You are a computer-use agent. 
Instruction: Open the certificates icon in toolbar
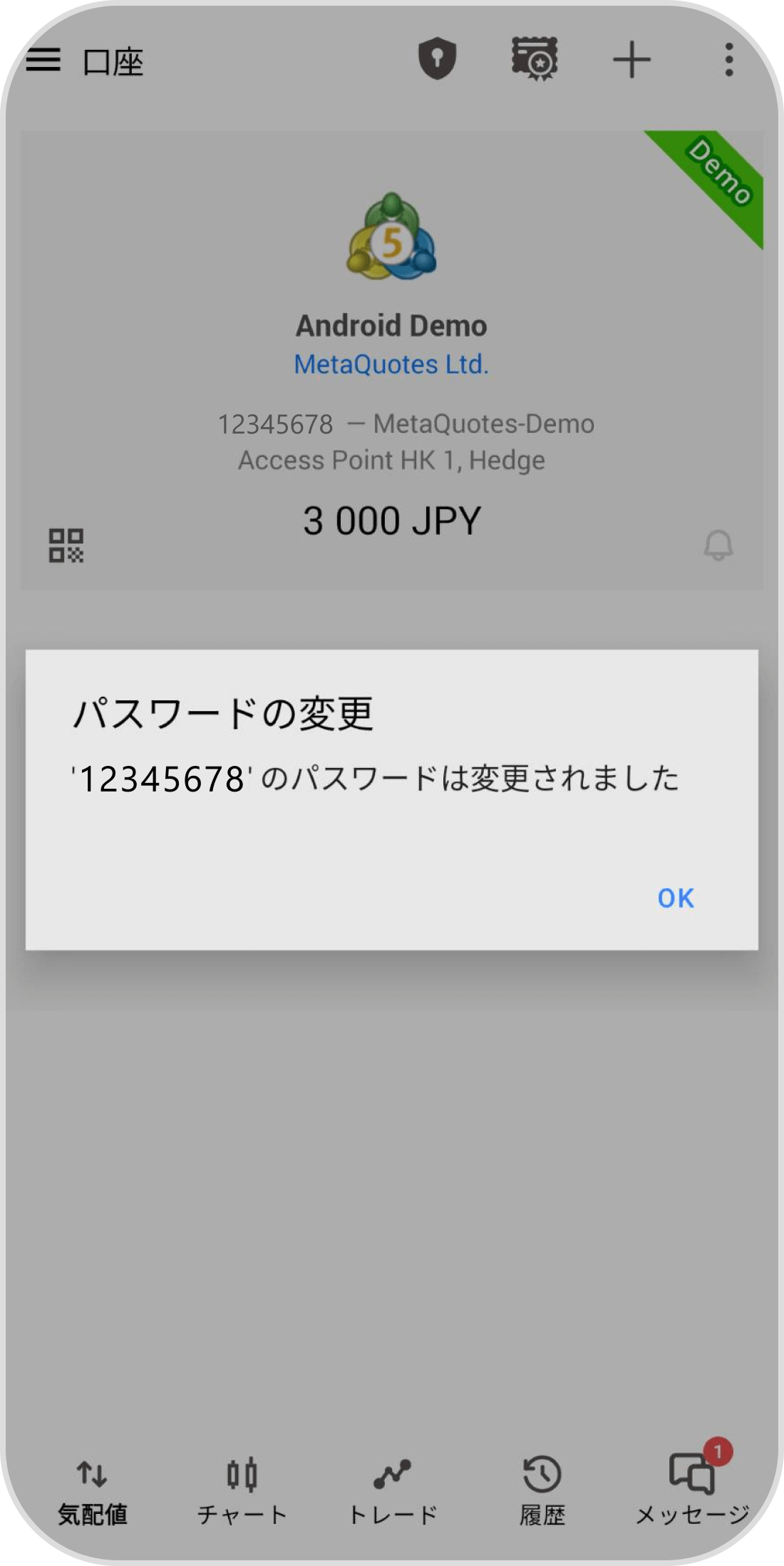pyautogui.click(x=536, y=61)
